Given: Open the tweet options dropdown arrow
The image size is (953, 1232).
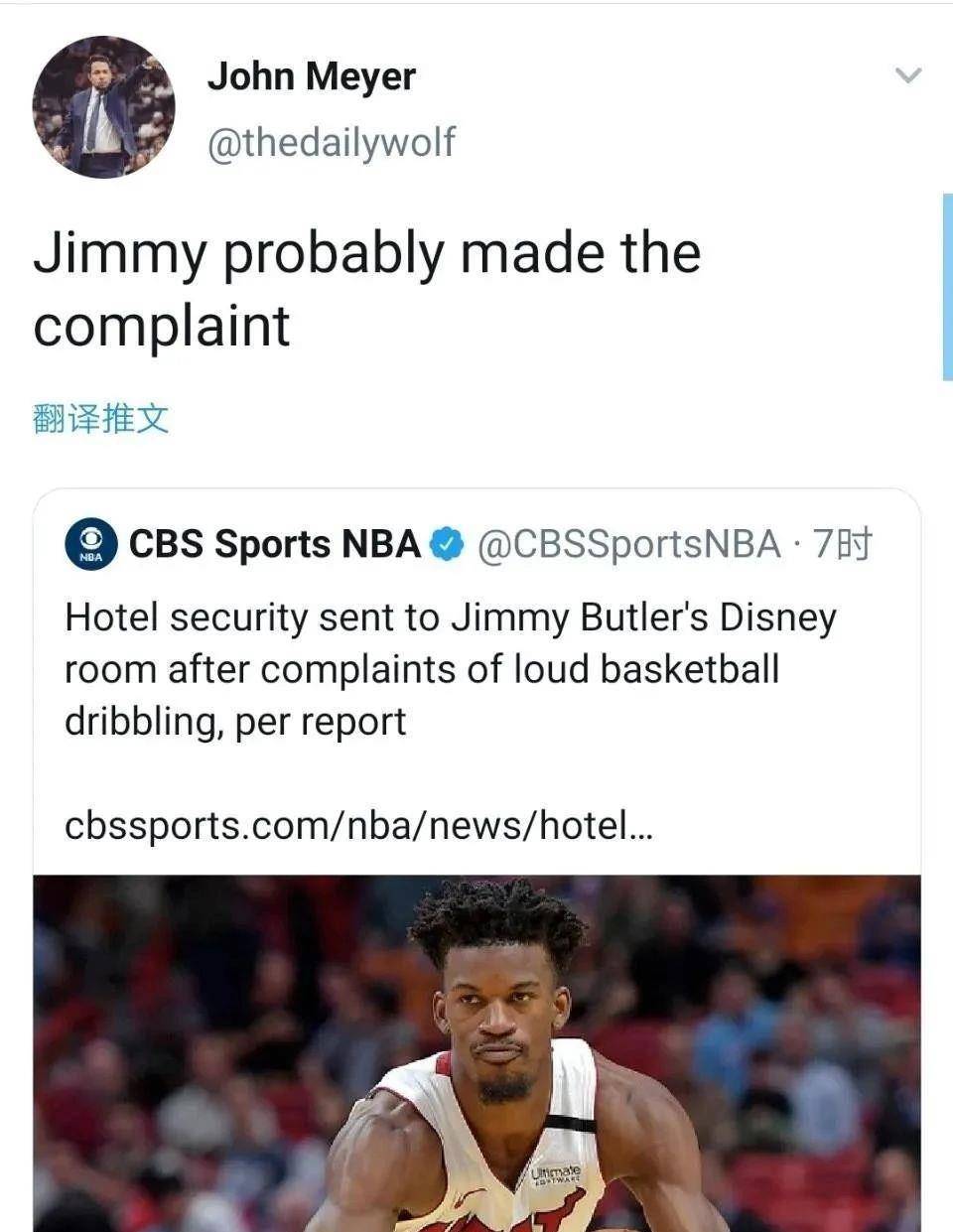Looking at the screenshot, I should [907, 75].
